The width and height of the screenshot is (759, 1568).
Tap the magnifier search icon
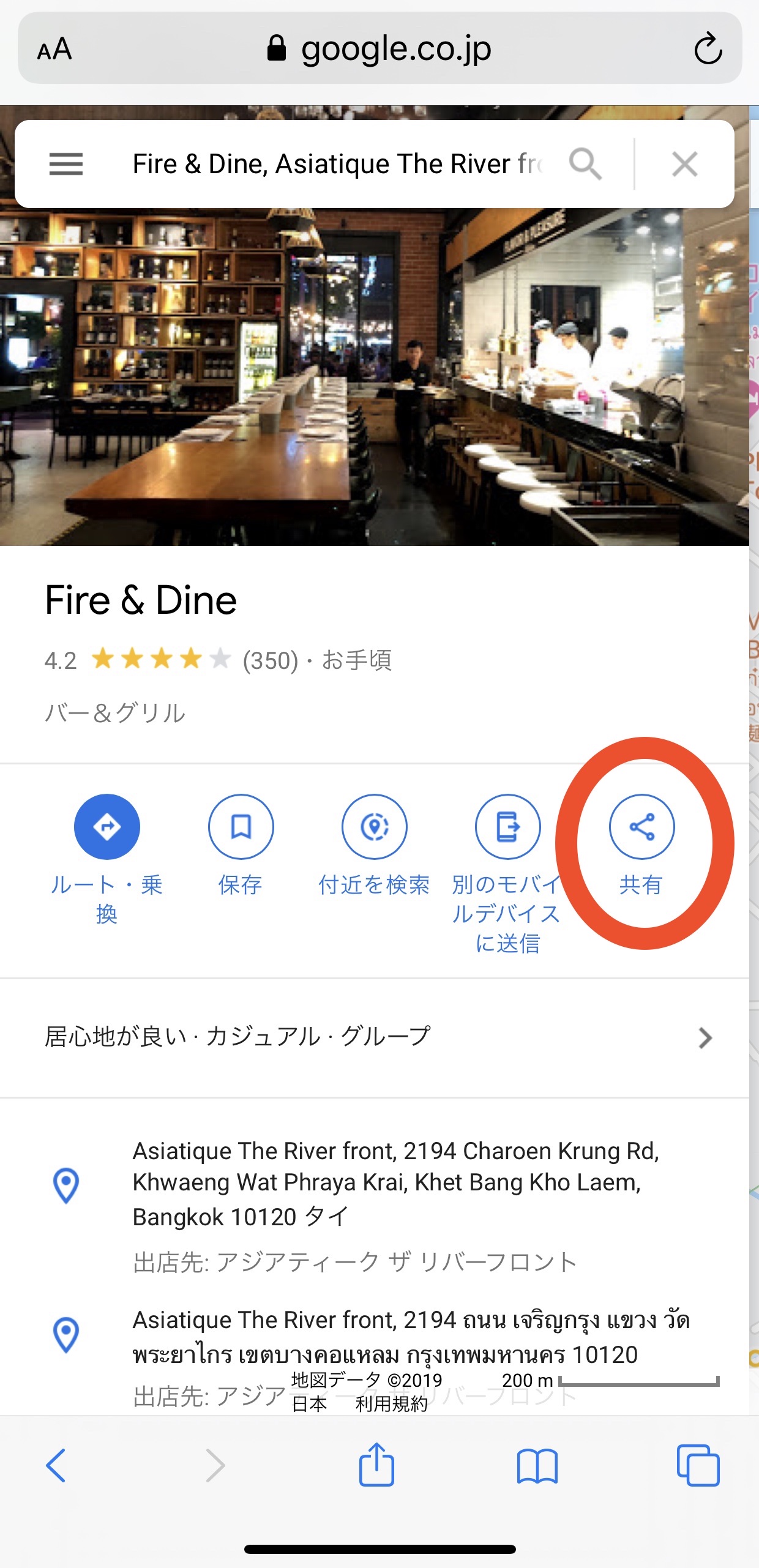coord(585,164)
